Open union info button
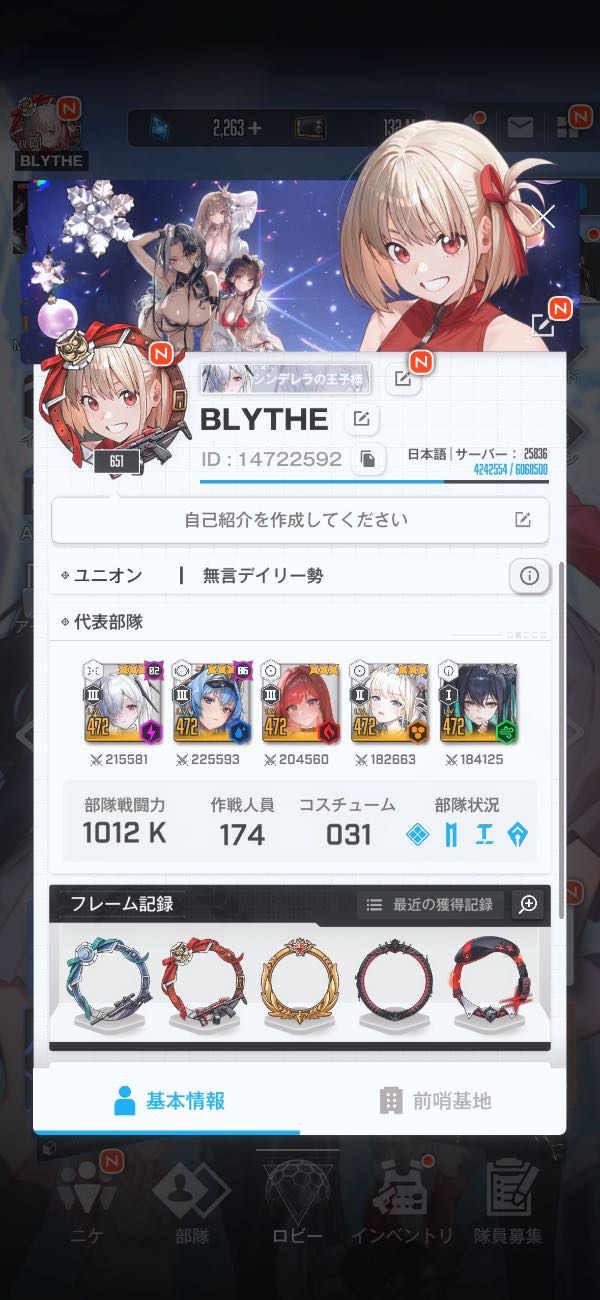Screen dimensions: 600x1300 coord(529,576)
